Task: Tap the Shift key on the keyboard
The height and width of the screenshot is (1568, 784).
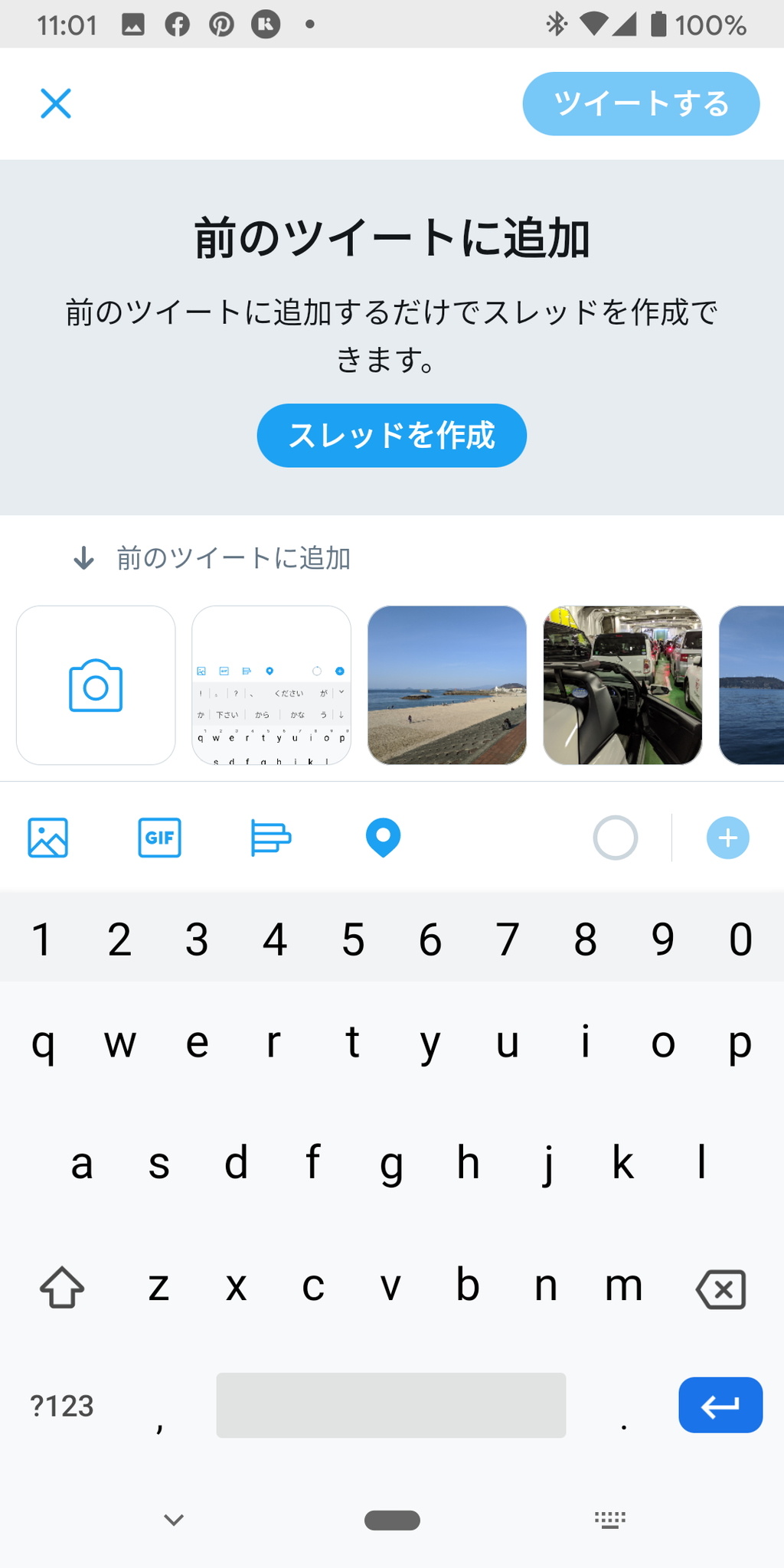Action: [61, 1286]
